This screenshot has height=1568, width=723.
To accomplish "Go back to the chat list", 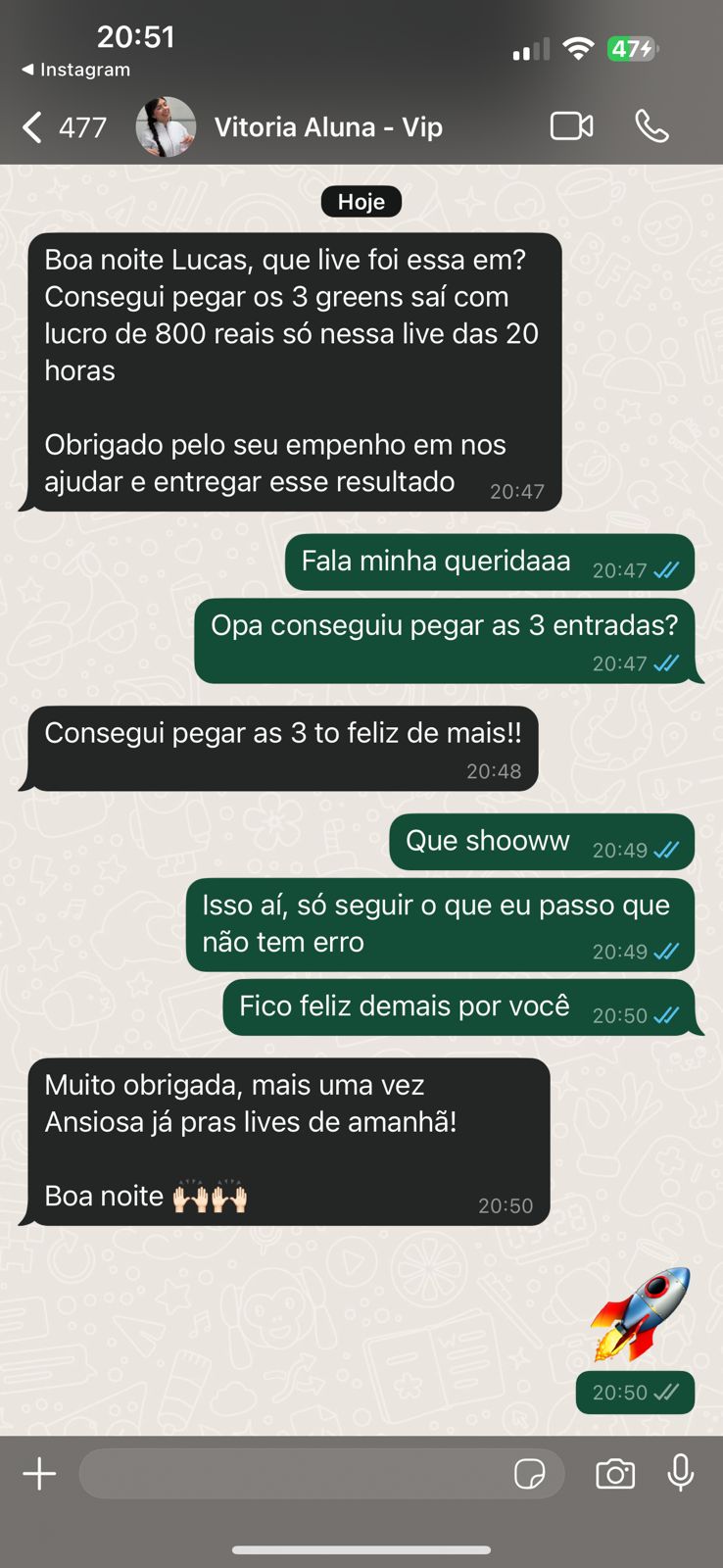I will [34, 127].
